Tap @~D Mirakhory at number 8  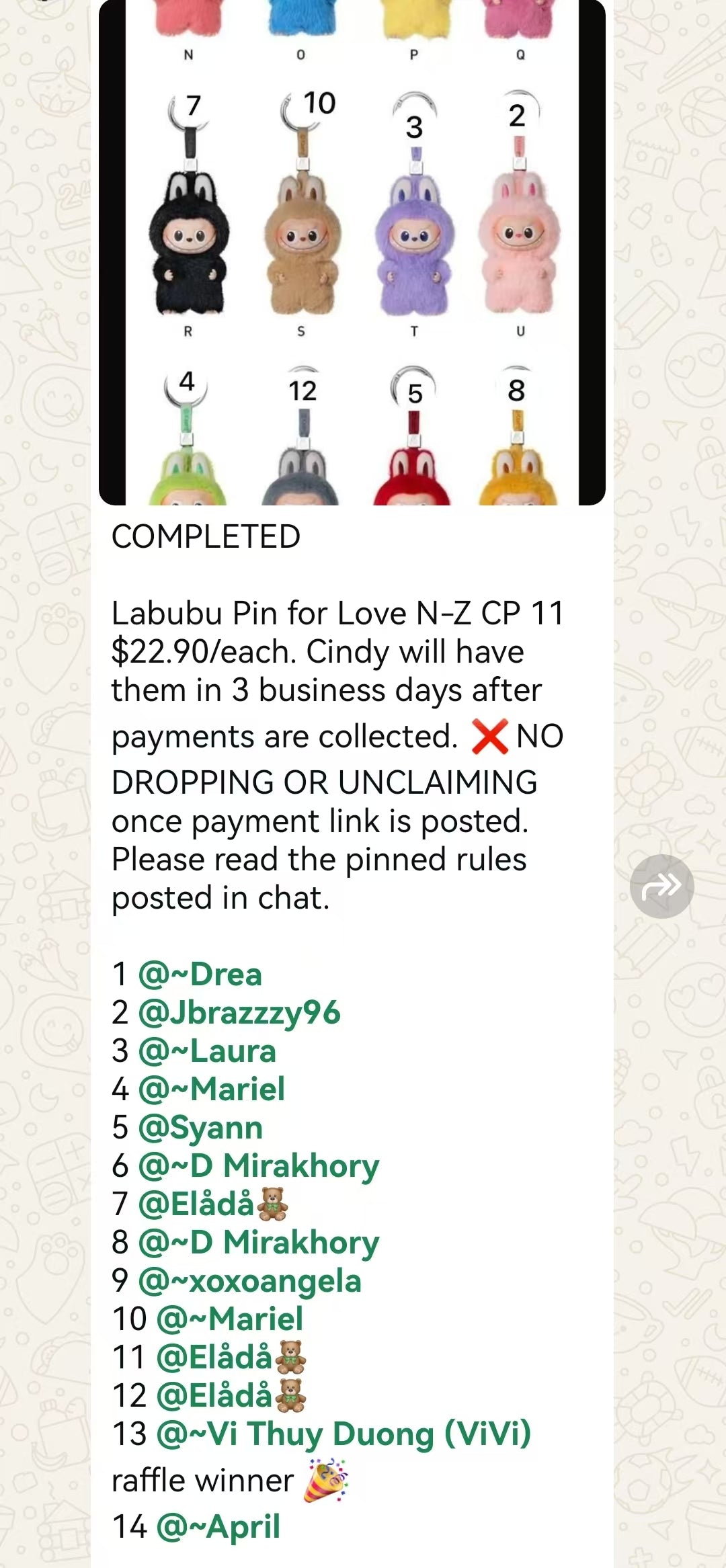(x=258, y=1242)
